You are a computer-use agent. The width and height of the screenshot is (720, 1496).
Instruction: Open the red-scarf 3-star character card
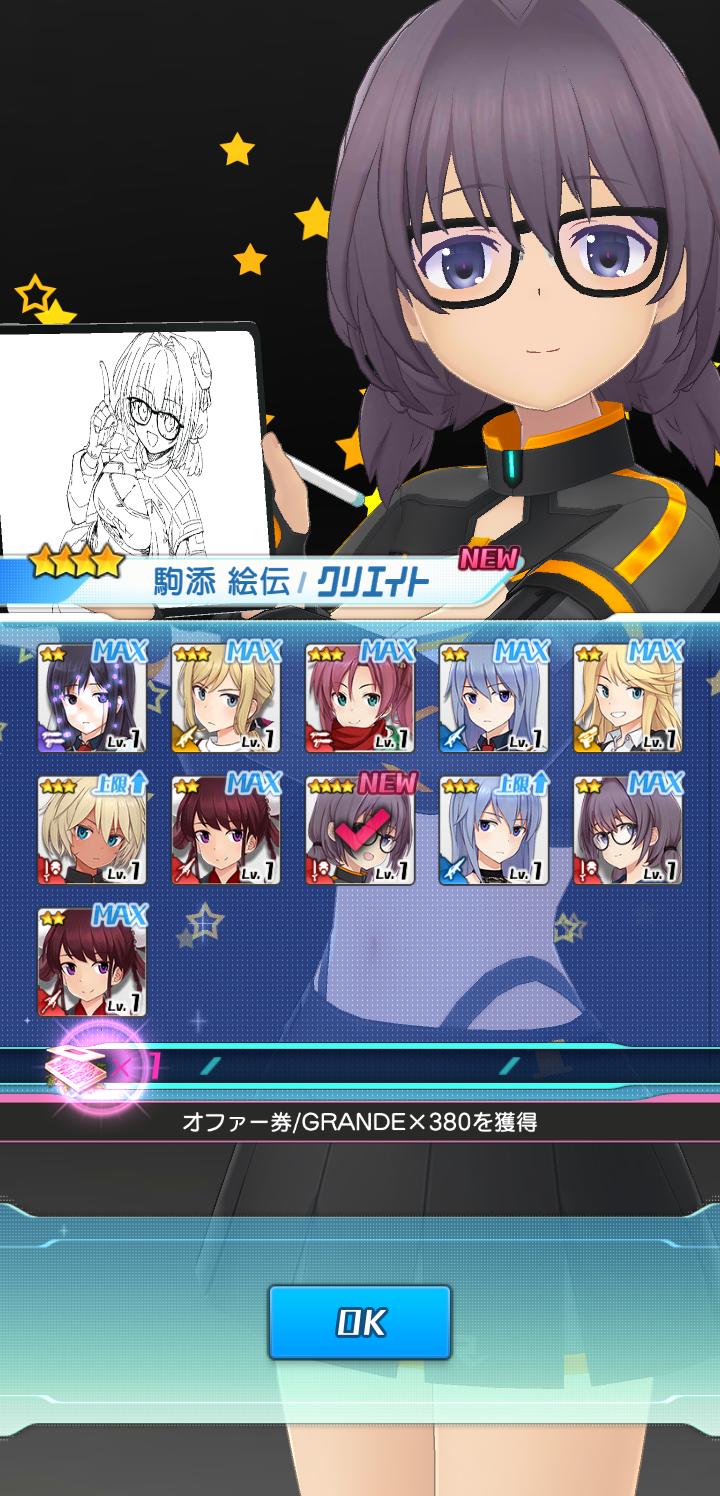point(360,698)
